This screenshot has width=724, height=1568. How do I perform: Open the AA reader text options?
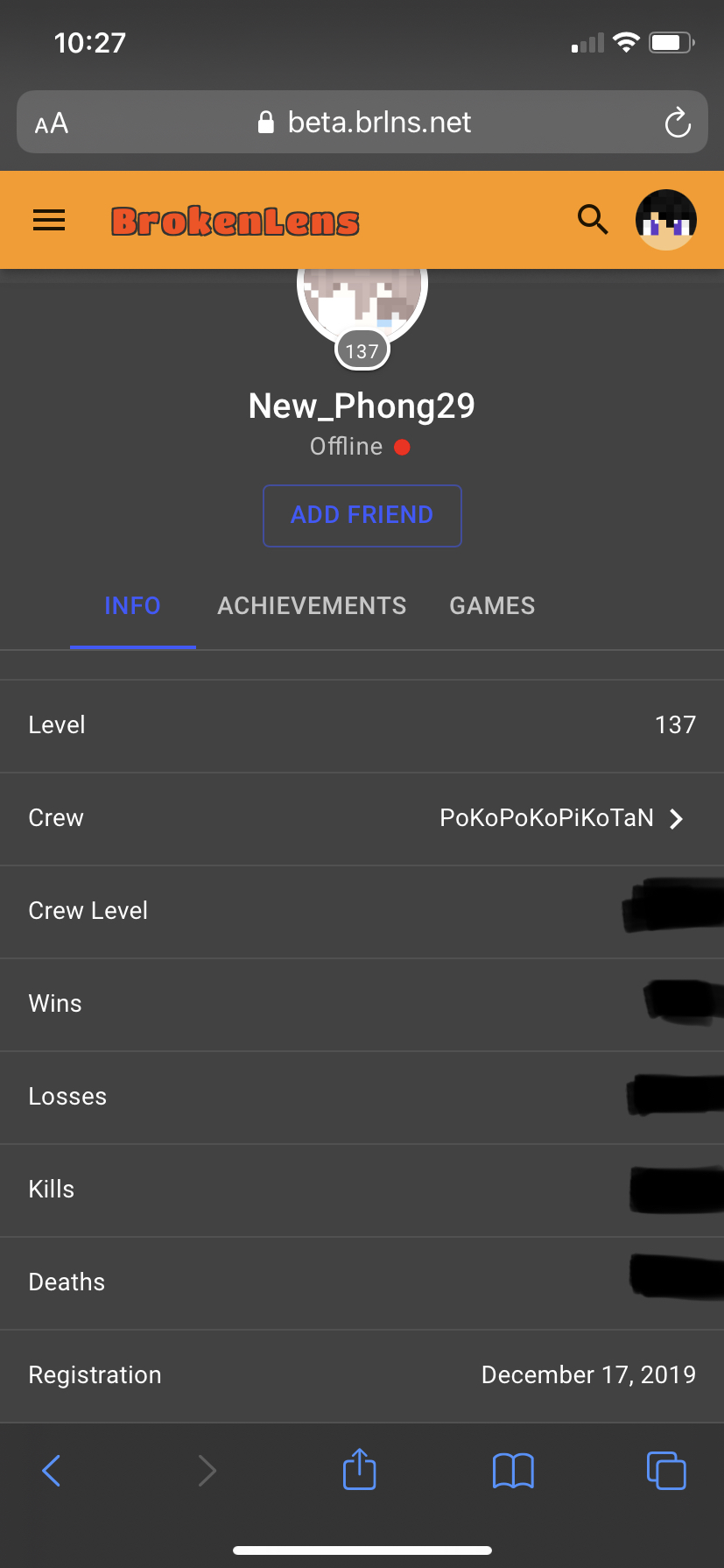(x=52, y=123)
